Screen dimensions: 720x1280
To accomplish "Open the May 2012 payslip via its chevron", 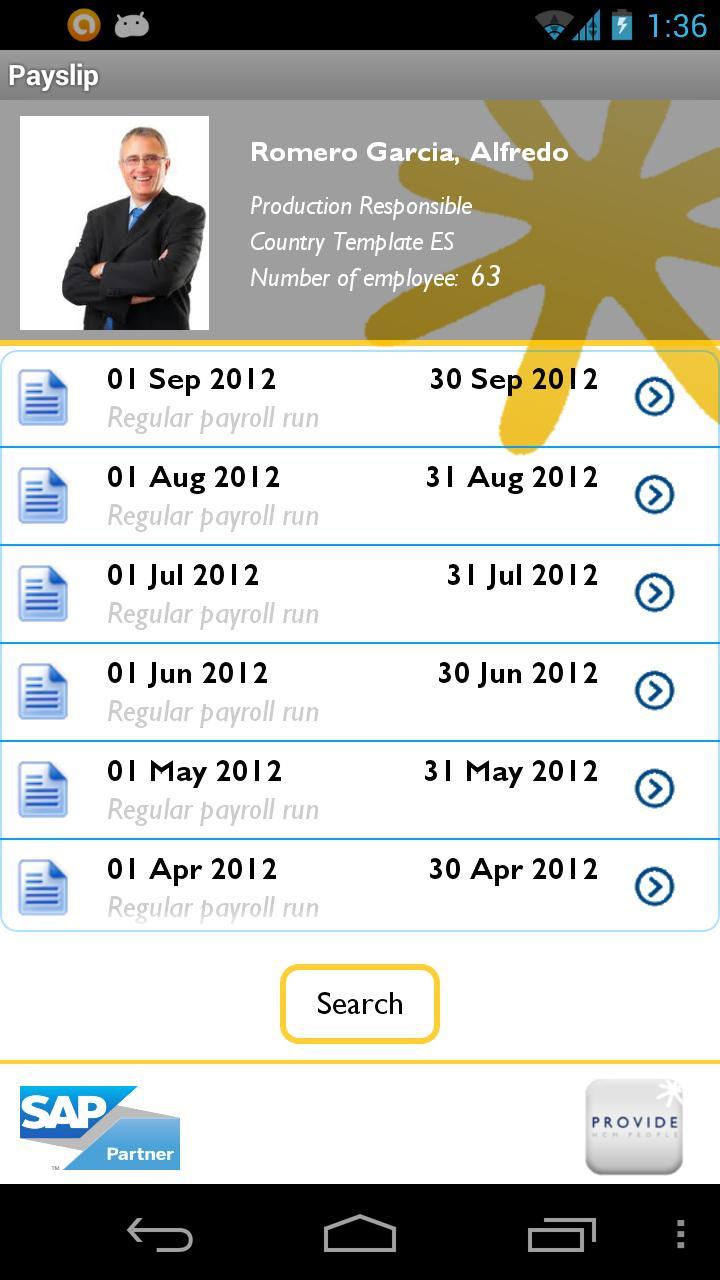I will pyautogui.click(x=655, y=787).
